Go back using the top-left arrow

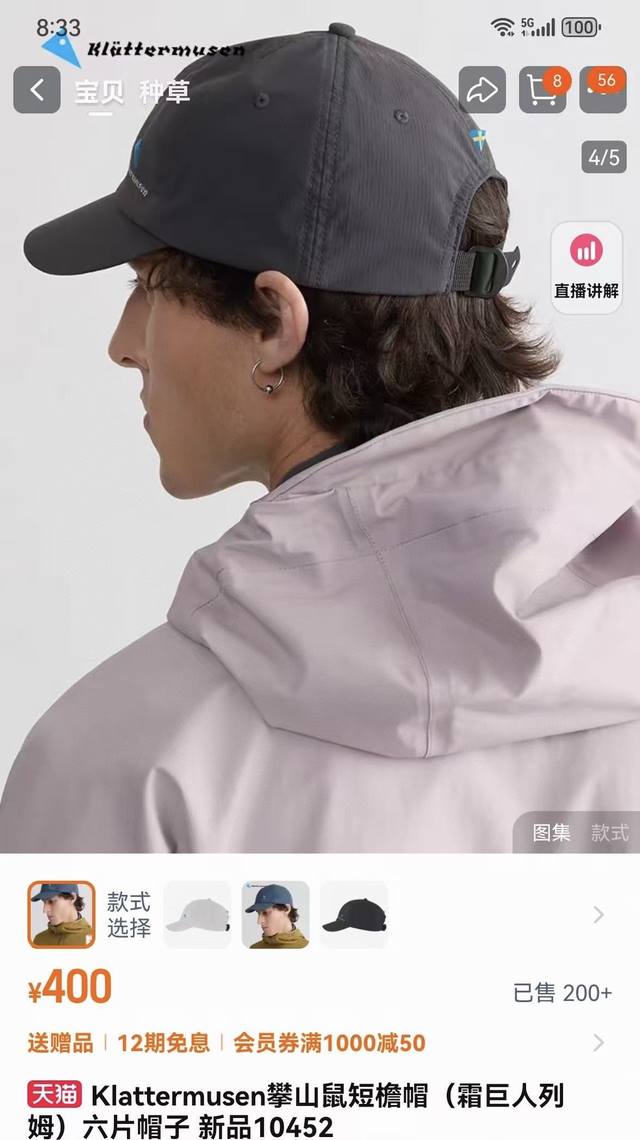[x=37, y=90]
